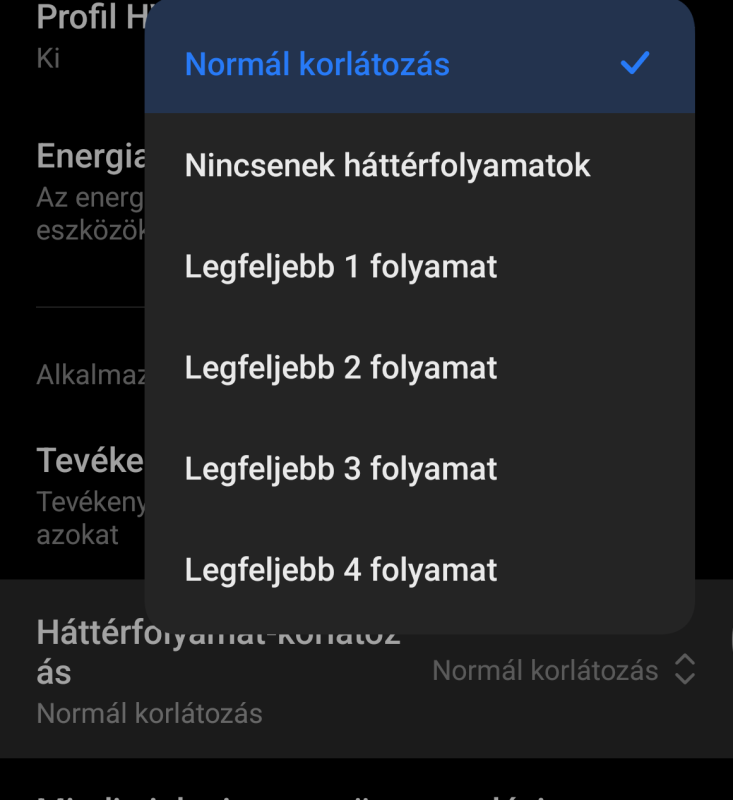Image resolution: width=733 pixels, height=800 pixels.
Task: Pick Legfeljebb 2 folyamat
Action: click(341, 368)
